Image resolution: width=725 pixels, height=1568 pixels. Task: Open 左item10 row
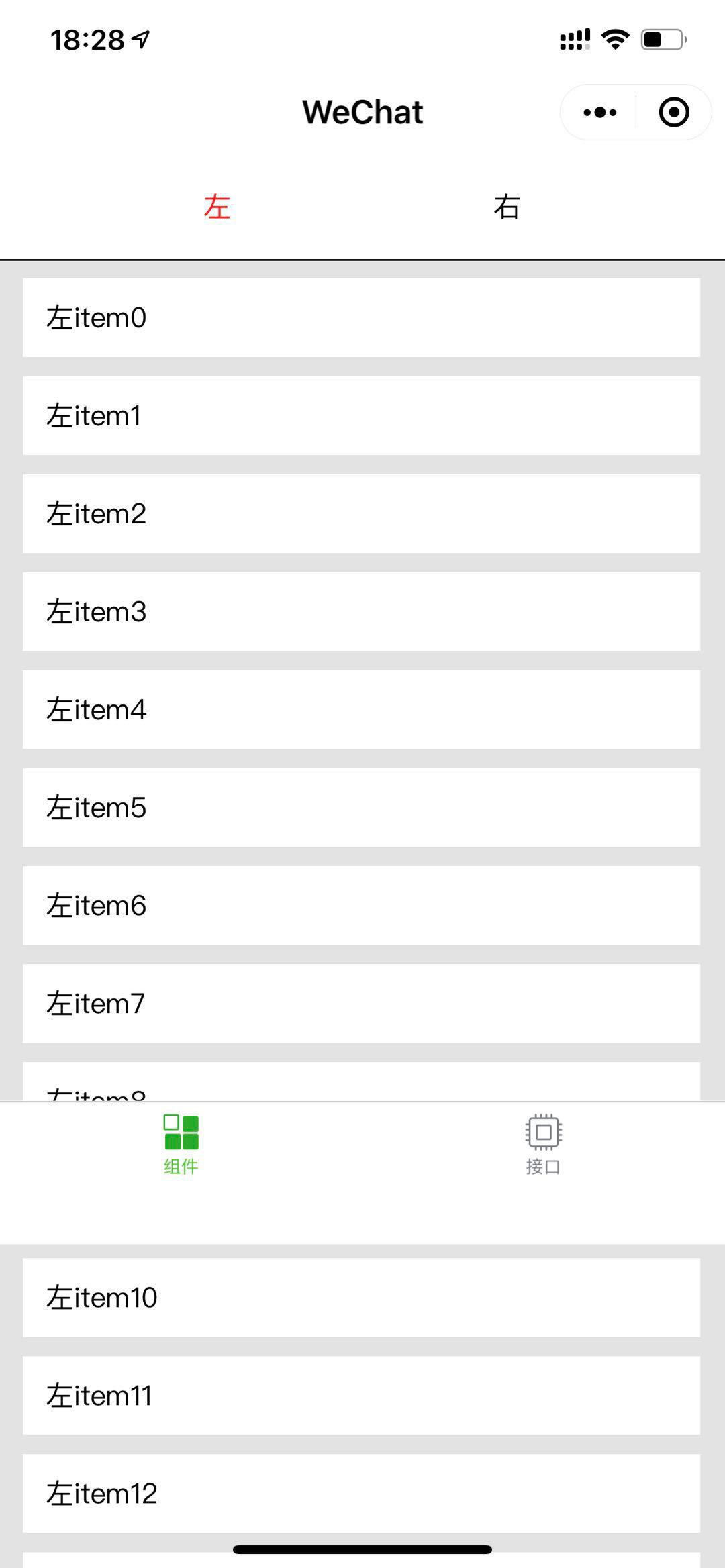click(x=361, y=1298)
